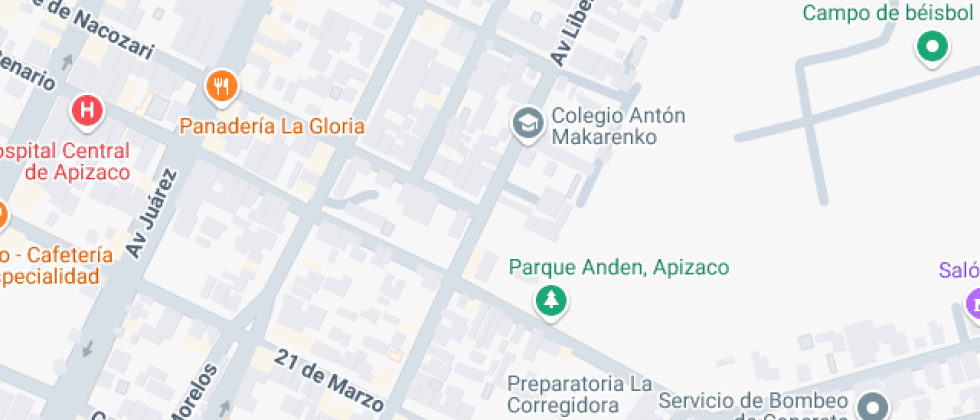Open the orange Cafetería de Especialidad pin
This screenshot has height=420, width=980.
pyautogui.click(x=2, y=214)
